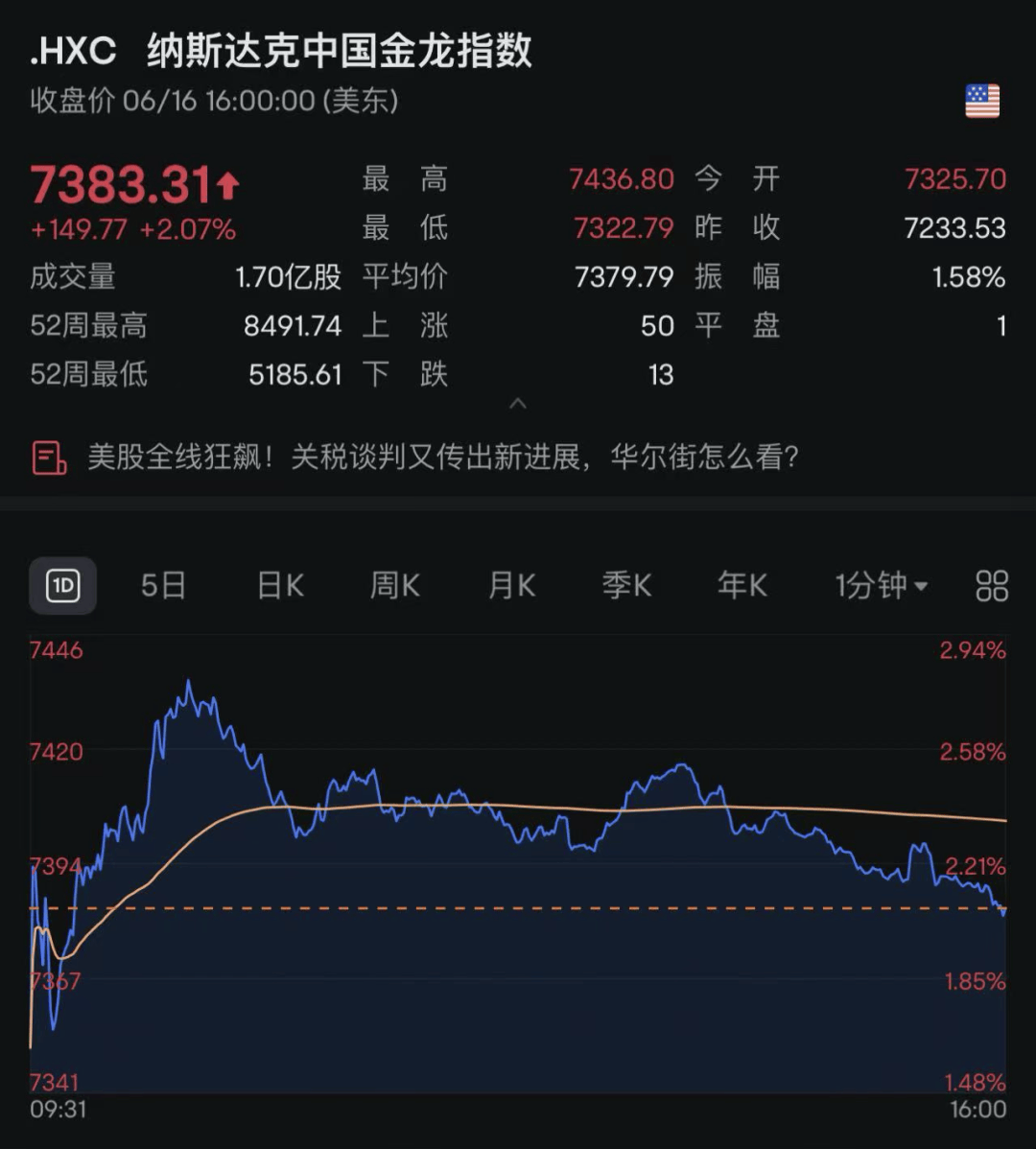Select the 1D chart view icon

point(62,585)
